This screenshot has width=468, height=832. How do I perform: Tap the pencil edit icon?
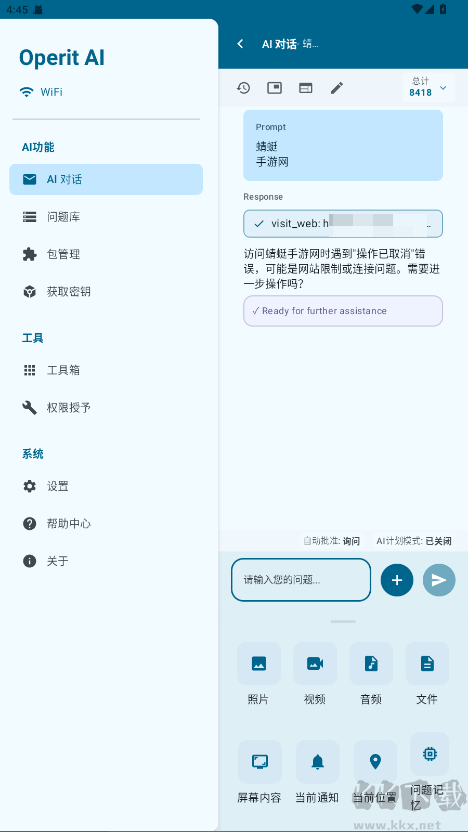pos(337,88)
